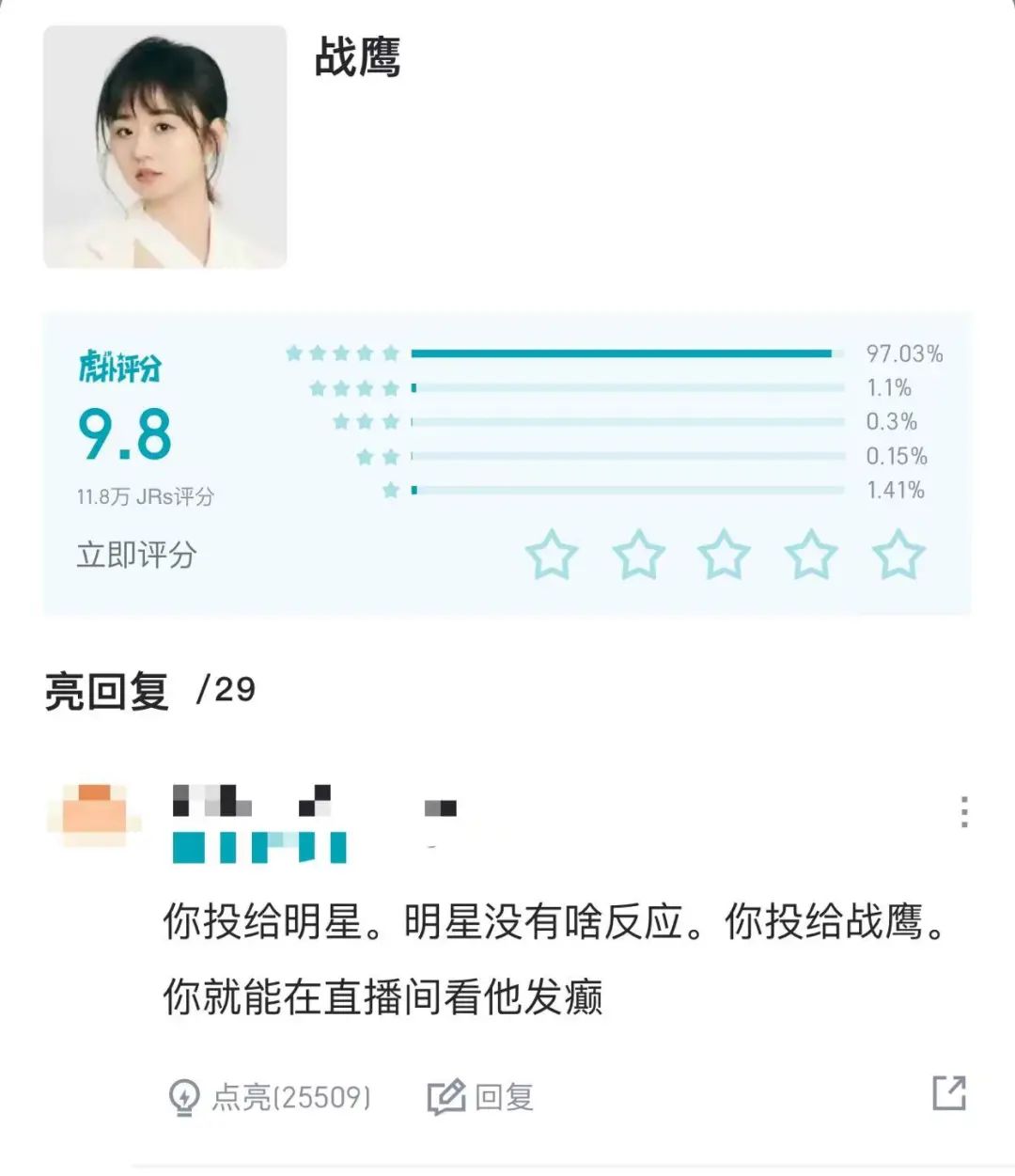Give a five-star rating
1015x1176 pixels.
click(x=898, y=555)
